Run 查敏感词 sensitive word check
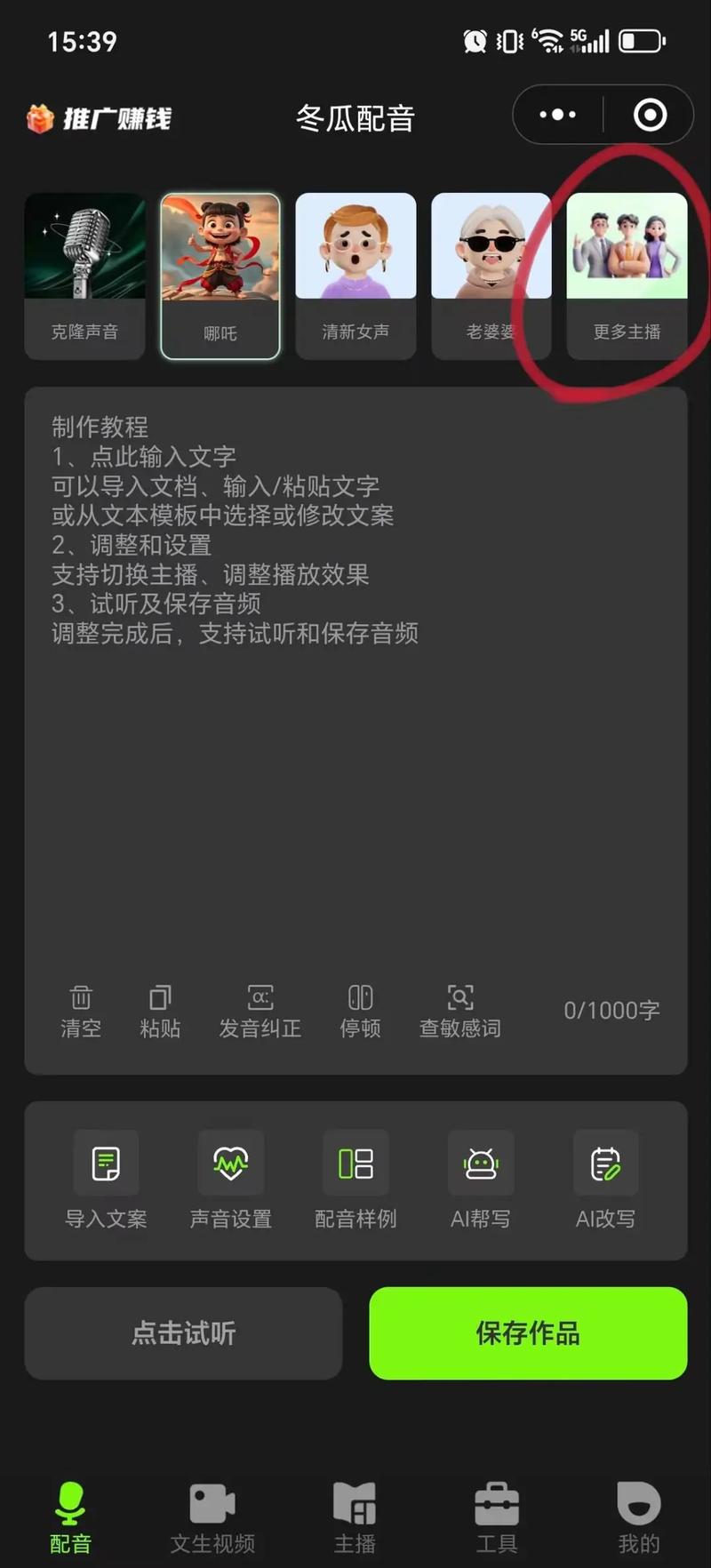The image size is (711, 1568). pos(459,1011)
